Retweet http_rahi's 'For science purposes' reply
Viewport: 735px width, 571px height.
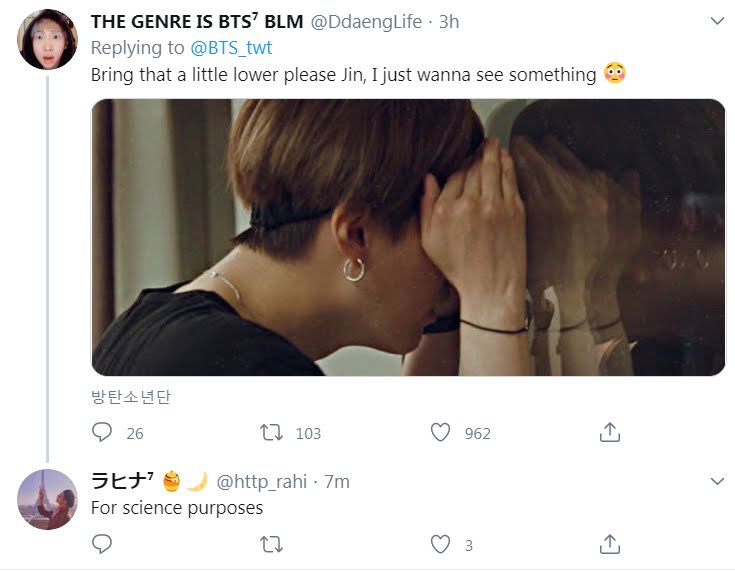tap(271, 544)
